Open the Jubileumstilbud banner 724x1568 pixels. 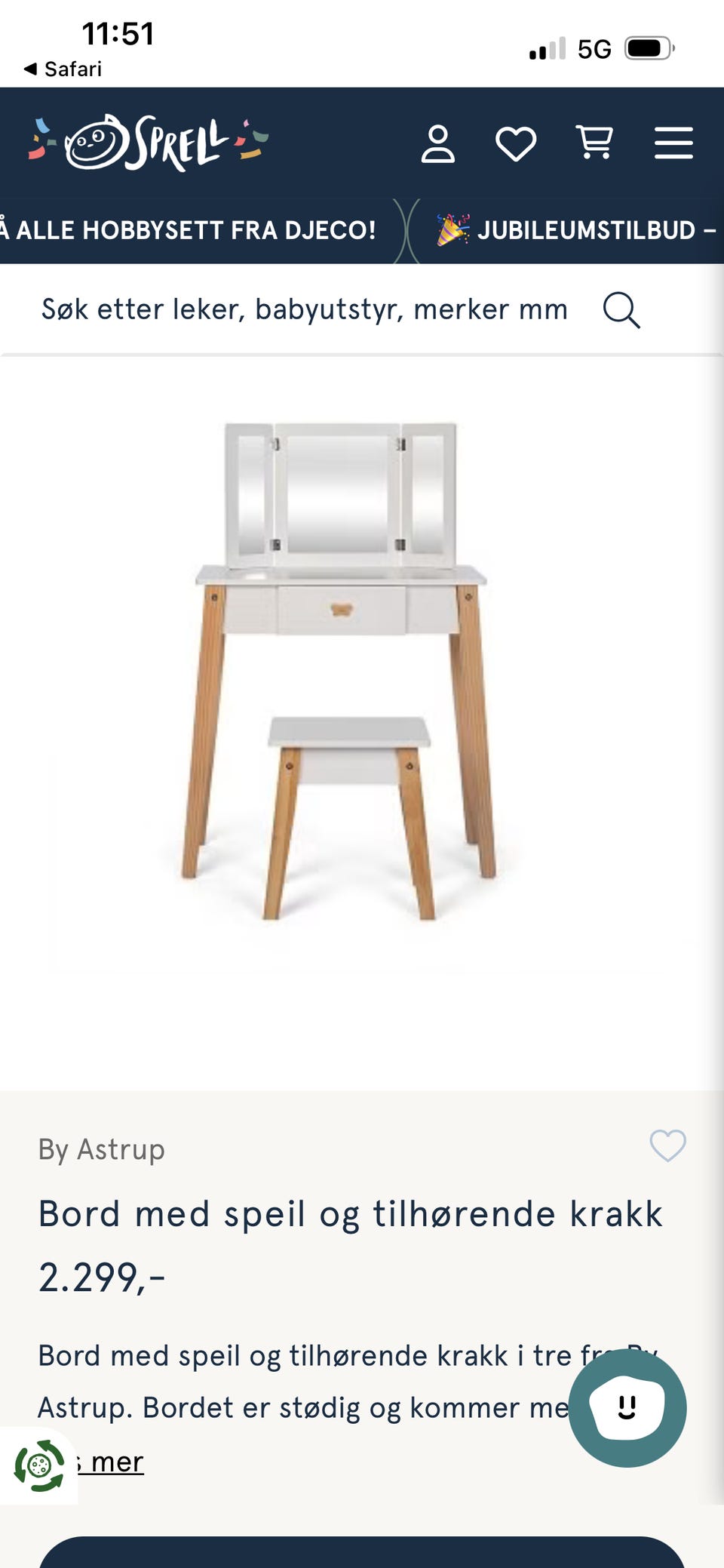point(576,229)
